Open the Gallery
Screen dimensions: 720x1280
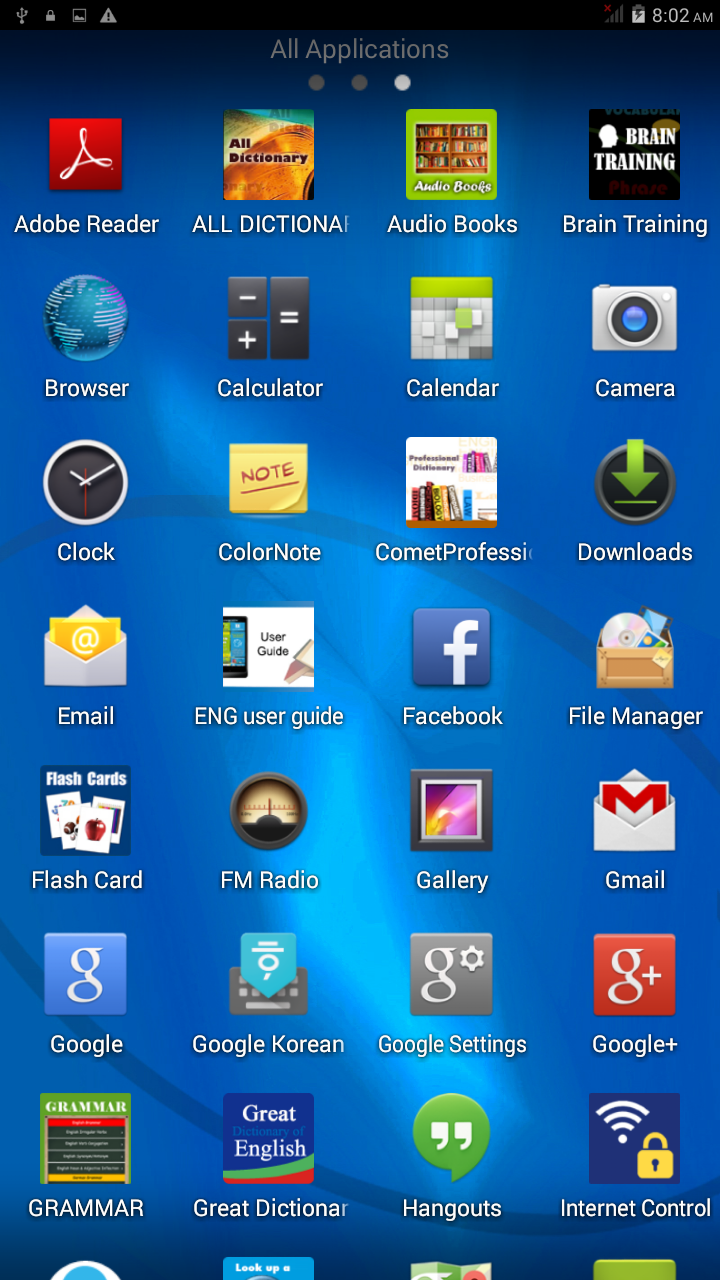click(x=451, y=811)
